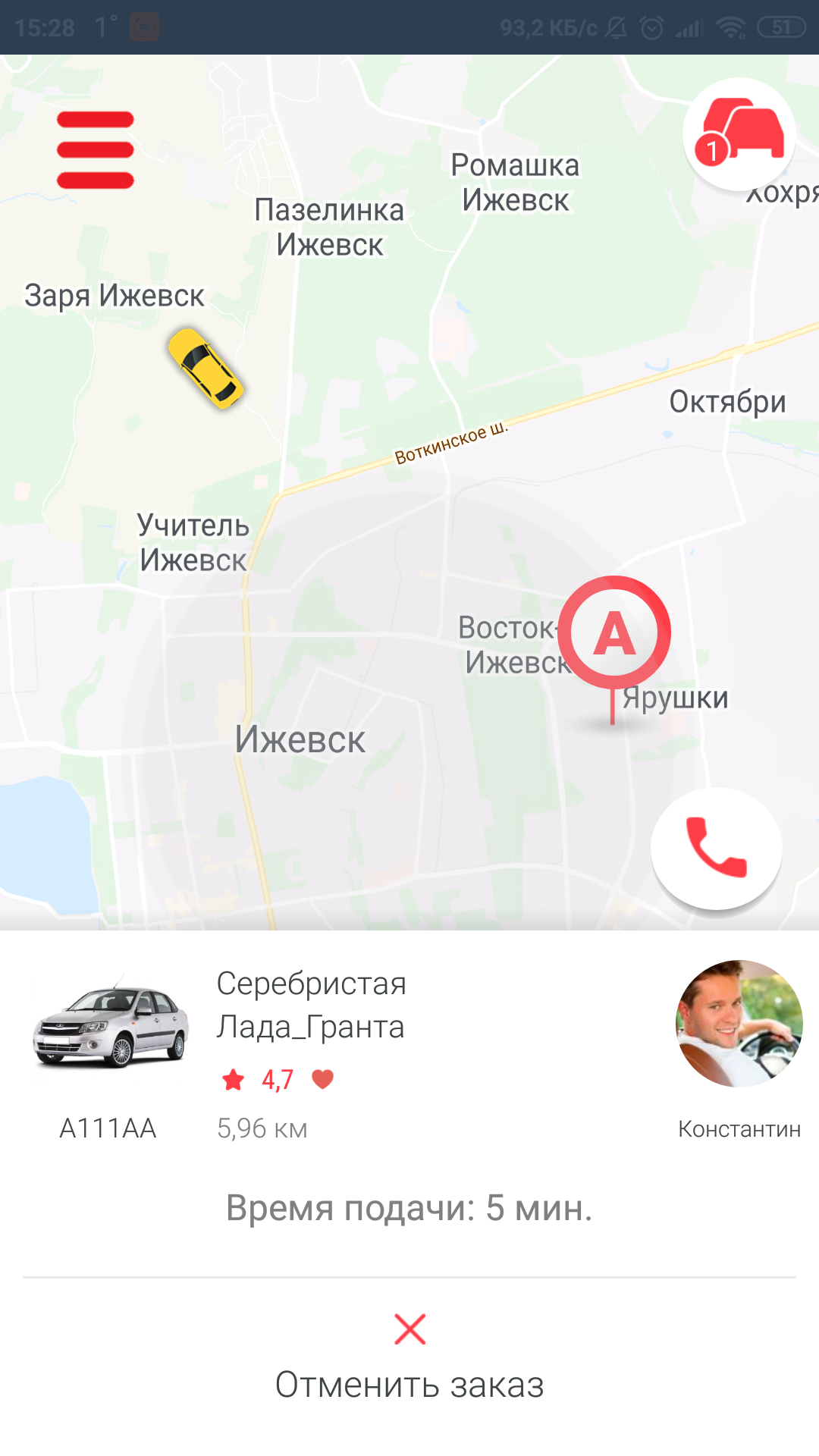Select the yellow taxi on the map
This screenshot has width=819, height=1456.
point(206,369)
